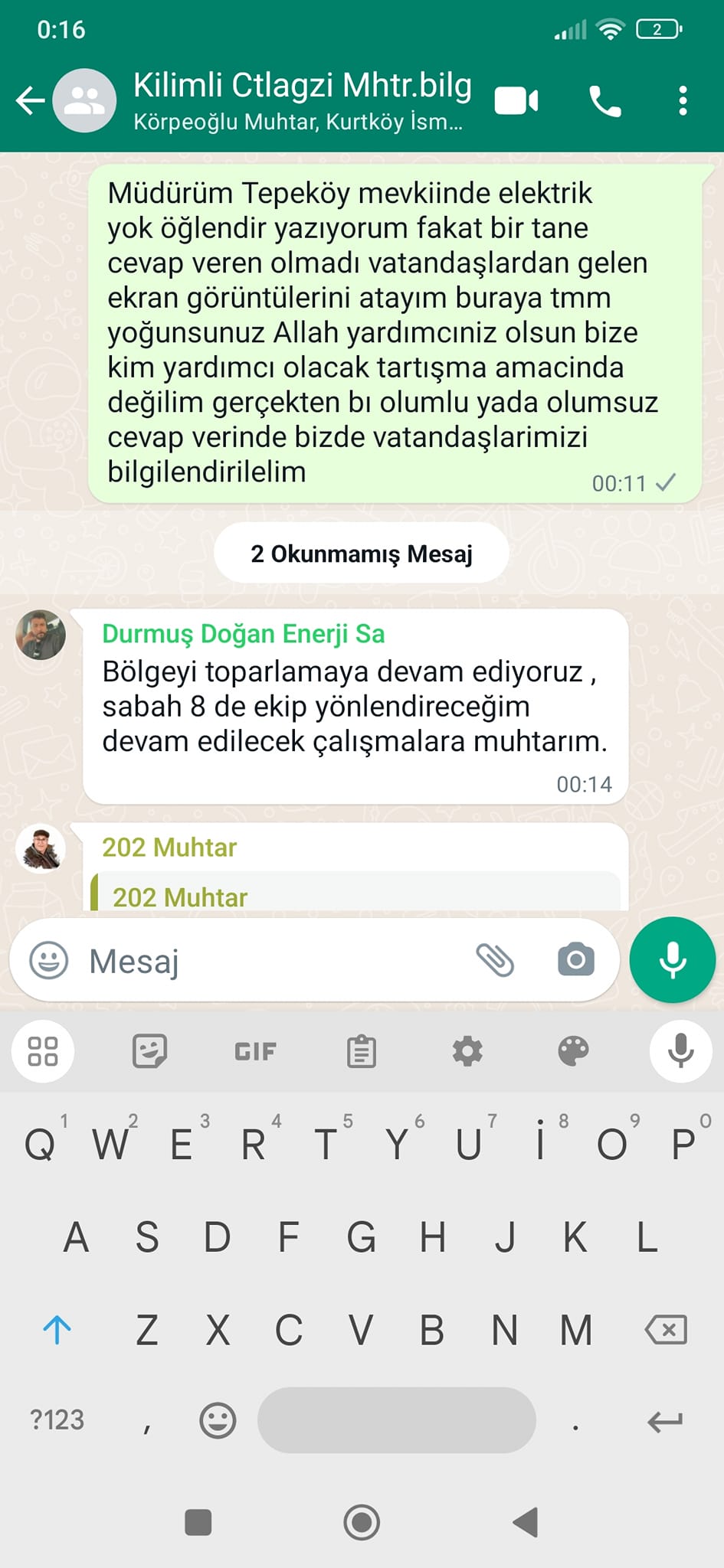The width and height of the screenshot is (724, 1568).
Task: Open the quoted 202 Muhtar reply
Action: [x=355, y=894]
